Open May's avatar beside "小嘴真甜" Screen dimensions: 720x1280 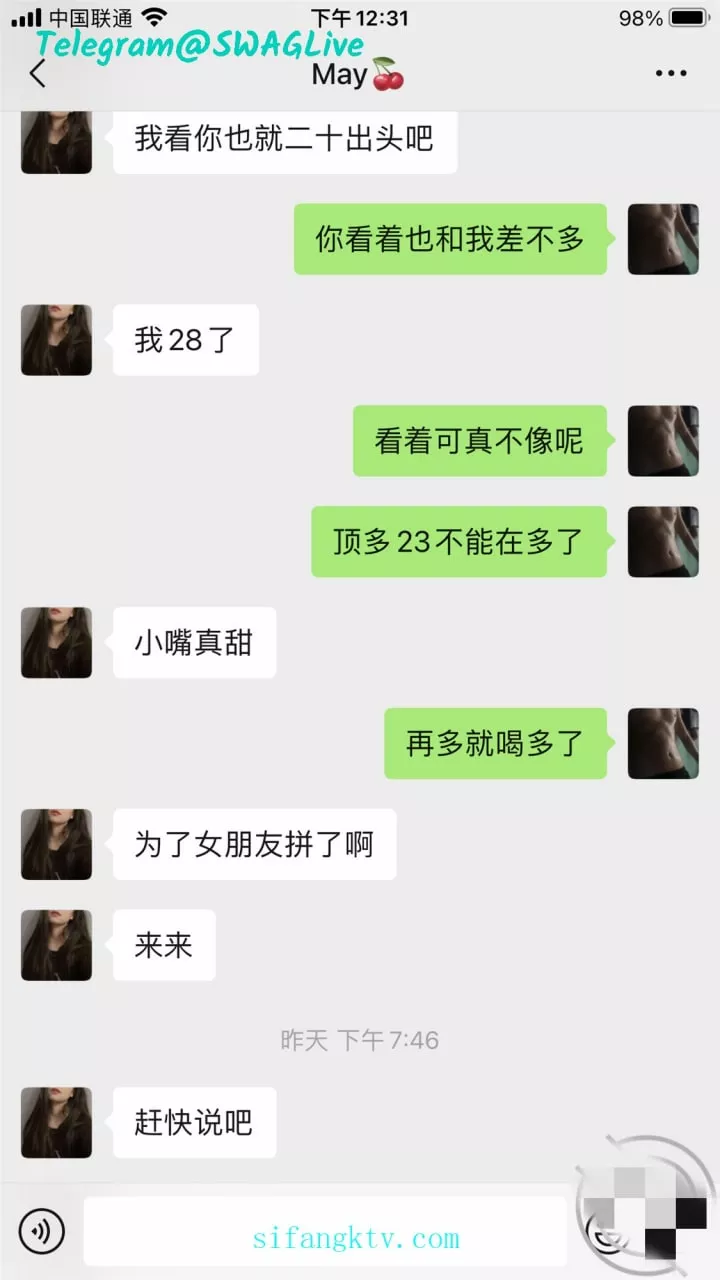pyautogui.click(x=56, y=643)
